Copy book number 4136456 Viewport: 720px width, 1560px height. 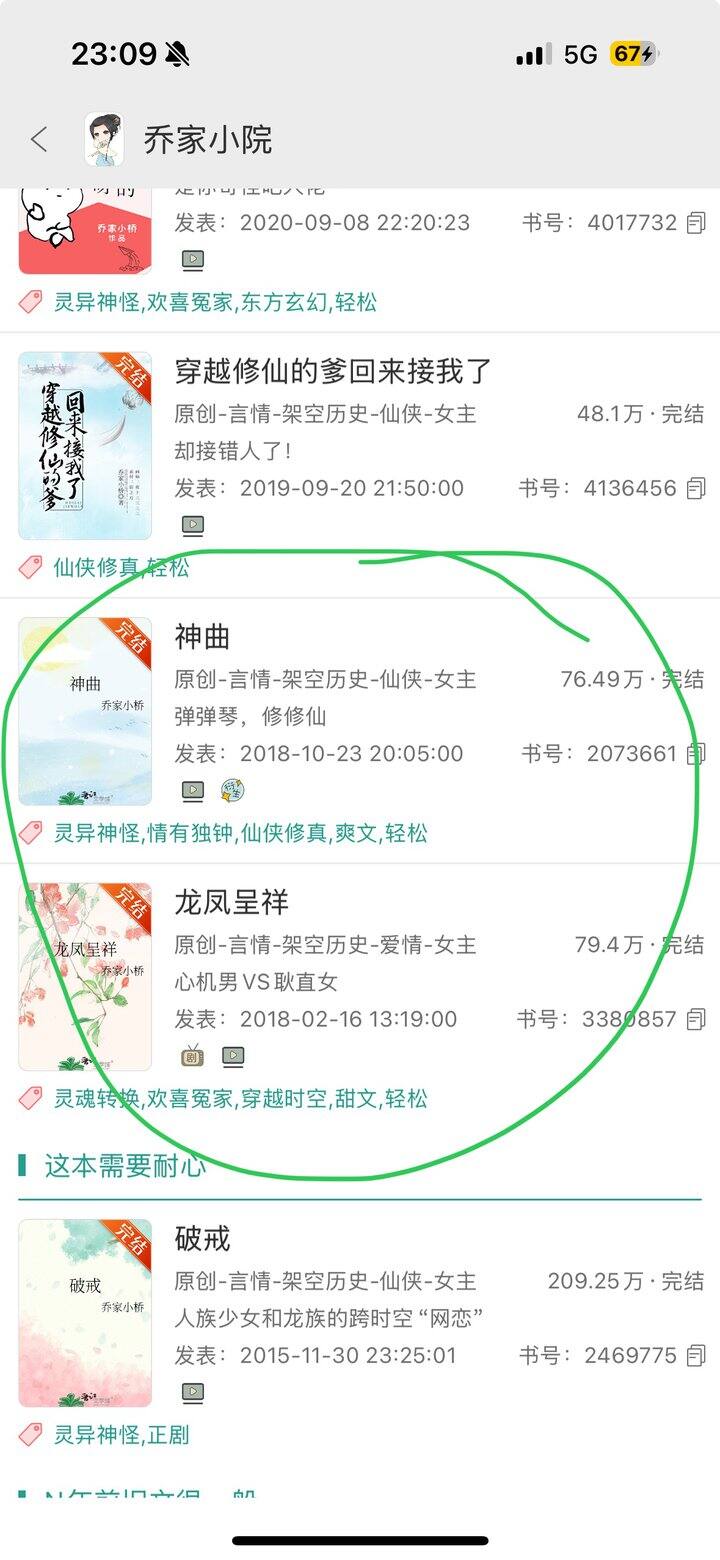[696, 488]
